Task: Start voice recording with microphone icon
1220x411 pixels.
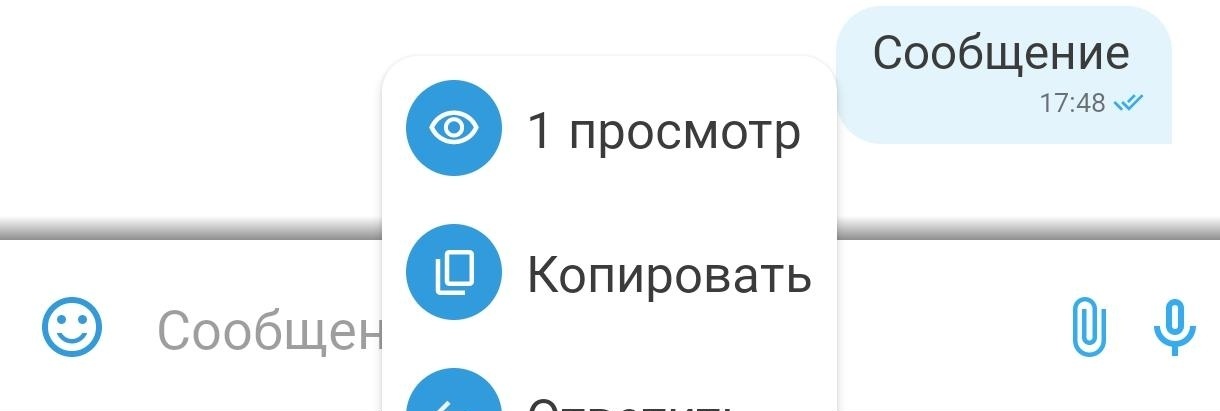Action: point(1175,327)
